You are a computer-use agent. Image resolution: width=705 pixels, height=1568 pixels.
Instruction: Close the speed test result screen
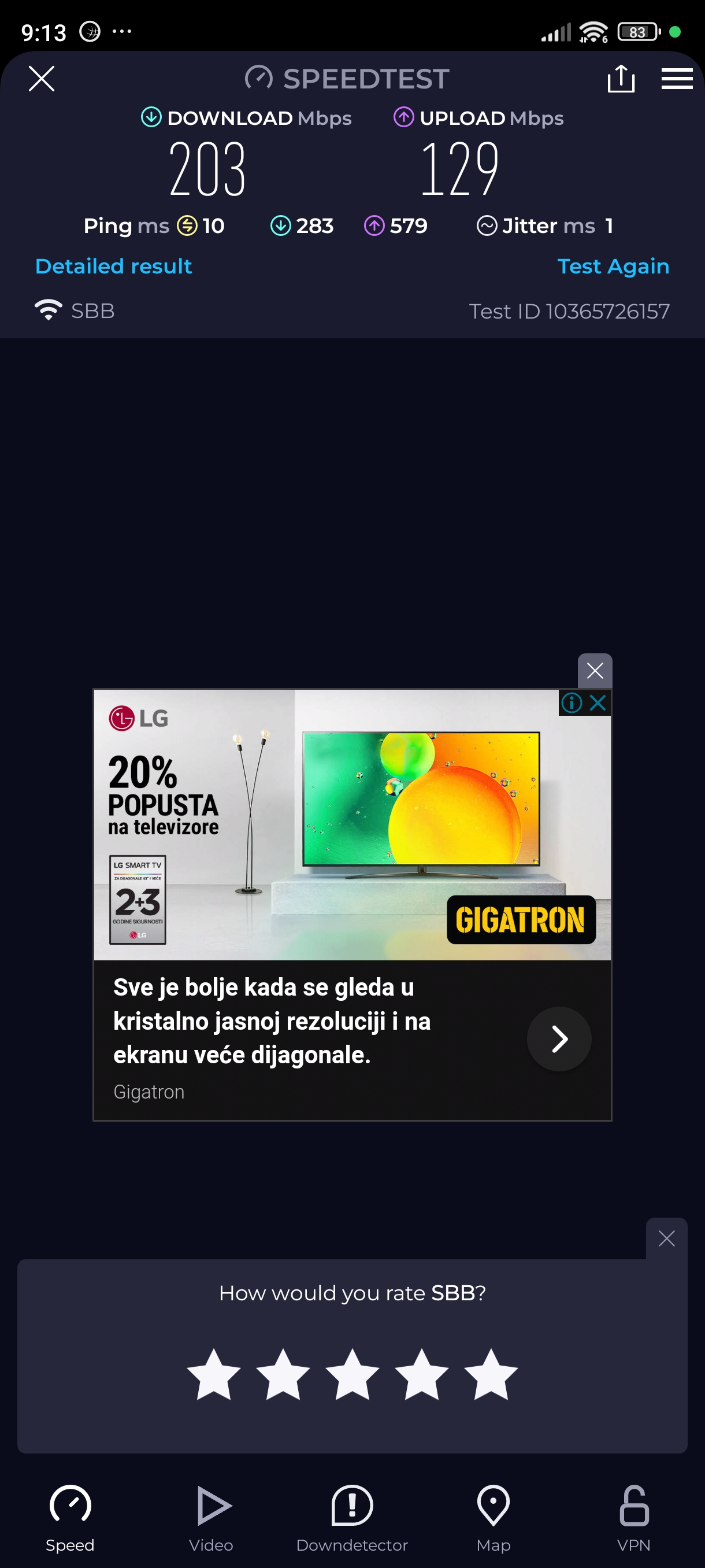(42, 79)
